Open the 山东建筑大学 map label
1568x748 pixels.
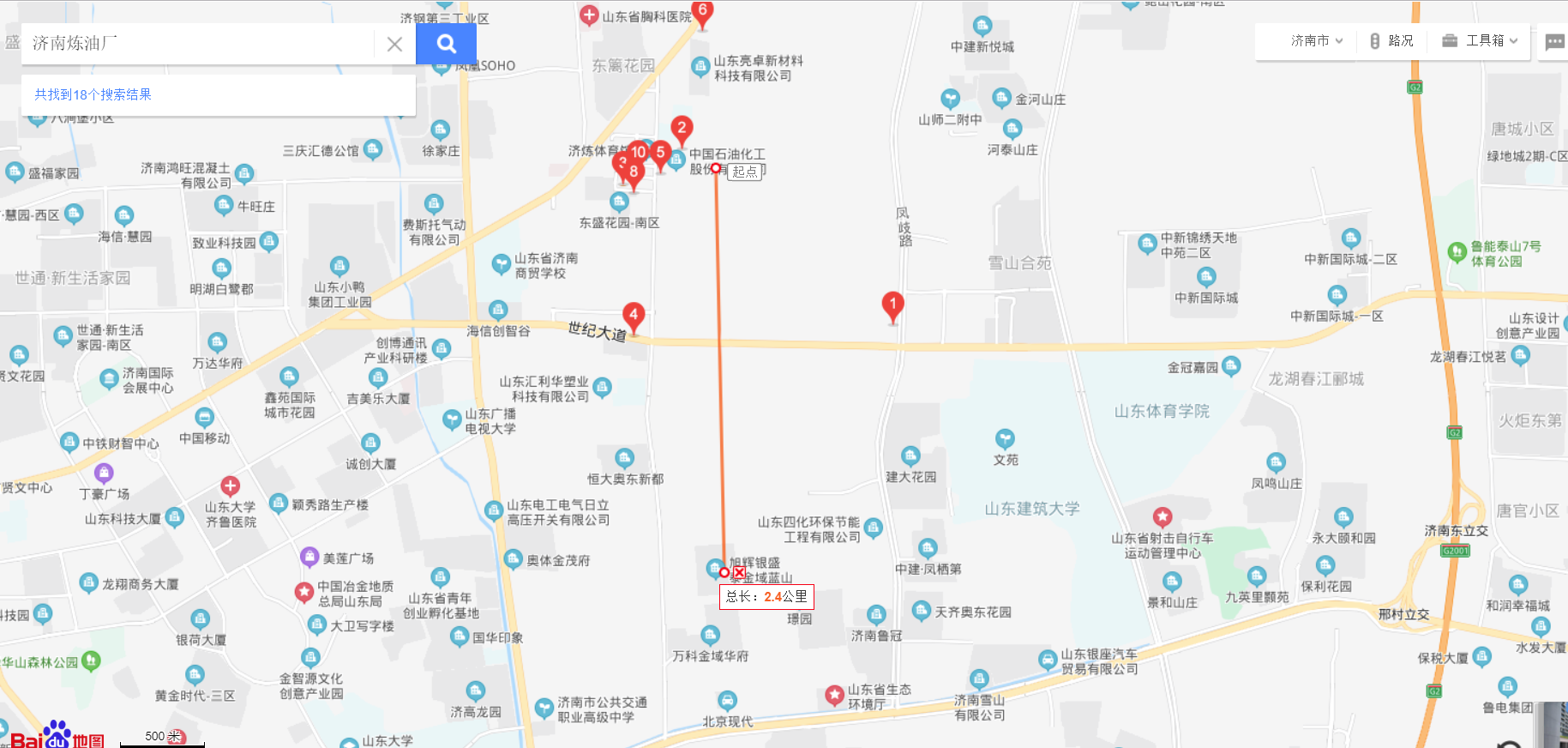[1032, 509]
